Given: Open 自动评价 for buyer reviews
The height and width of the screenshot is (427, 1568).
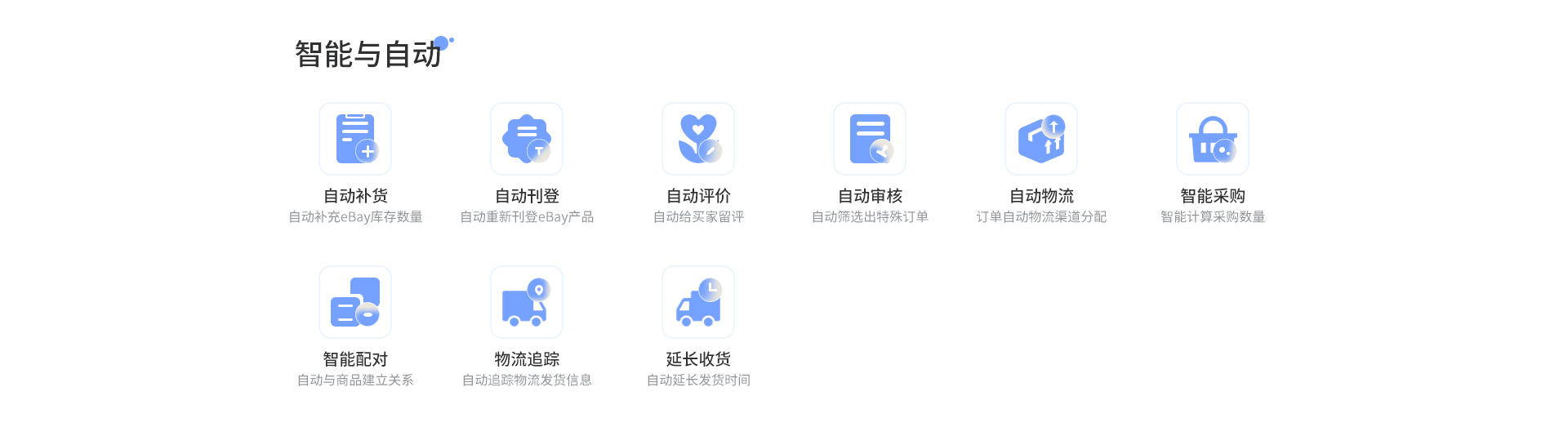Looking at the screenshot, I should pos(698,140).
